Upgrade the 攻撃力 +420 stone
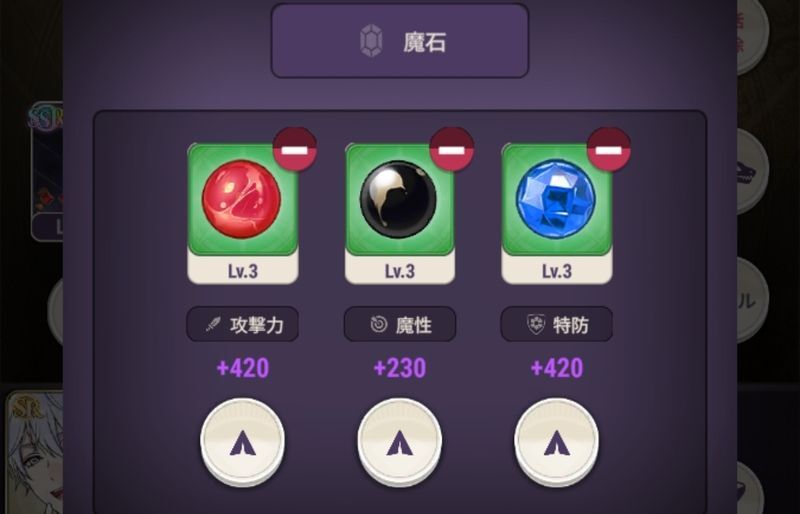 242,441
